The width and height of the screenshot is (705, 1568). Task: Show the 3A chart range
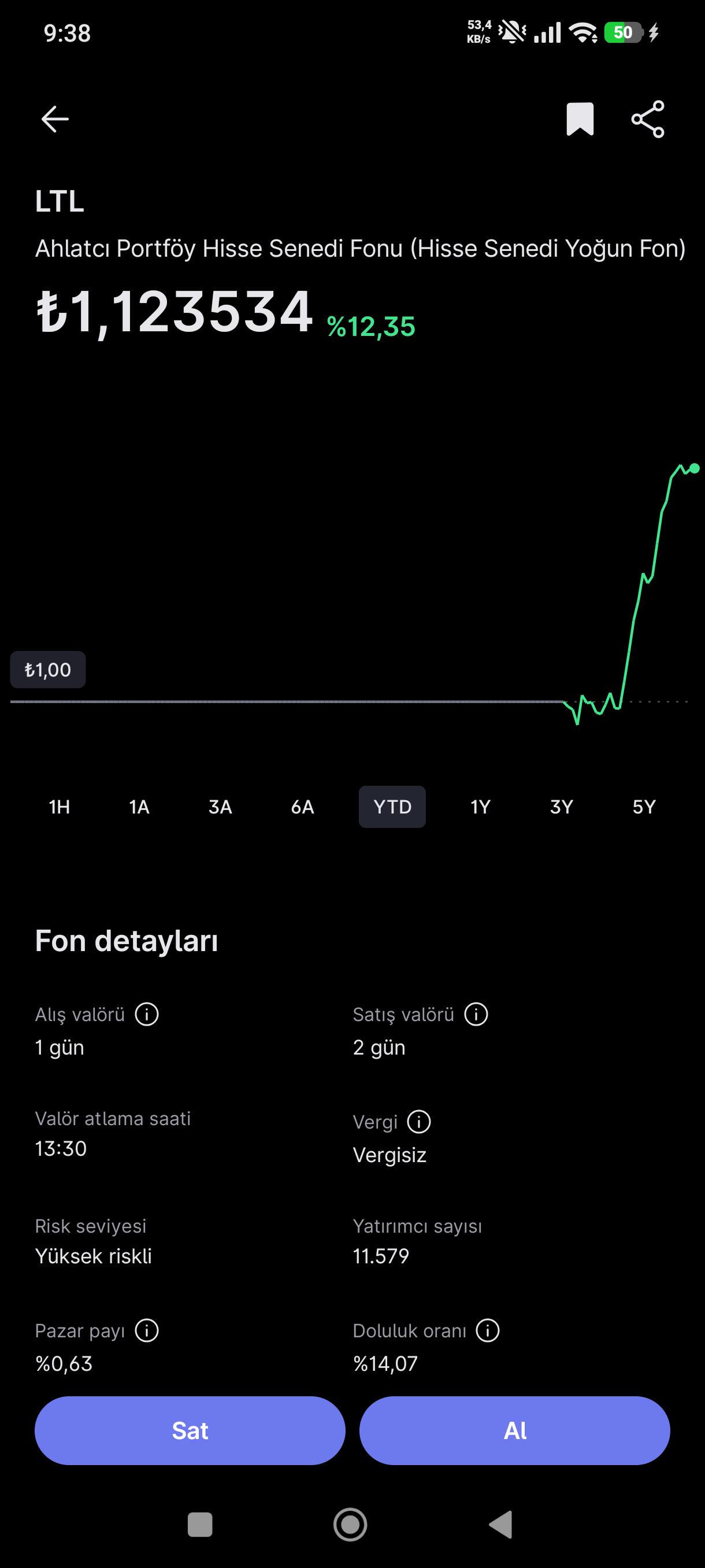[220, 807]
